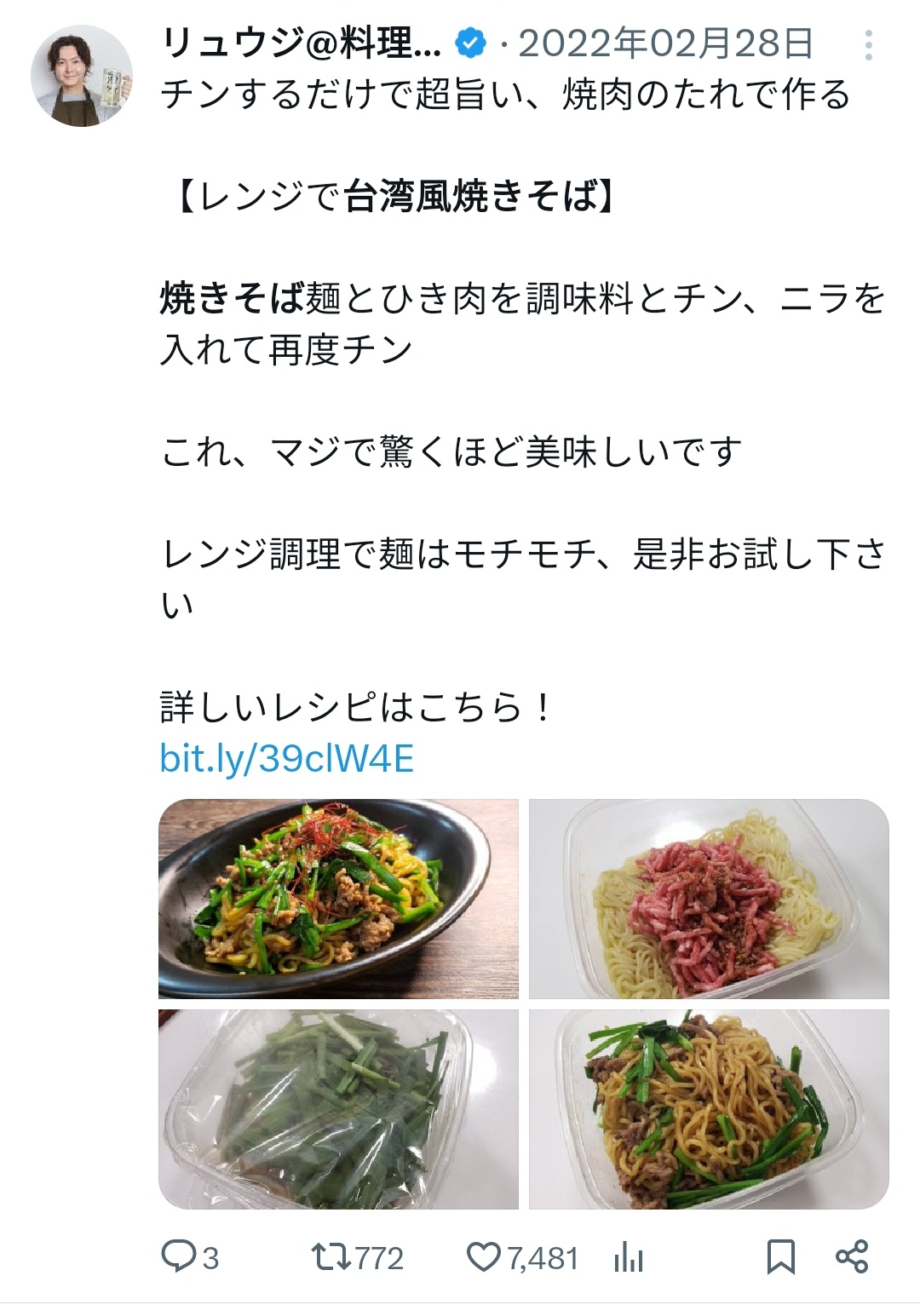Viewport: 920px width, 1316px height.
Task: View the cooked noodles in container photo
Action: pyautogui.click(x=708, y=1108)
